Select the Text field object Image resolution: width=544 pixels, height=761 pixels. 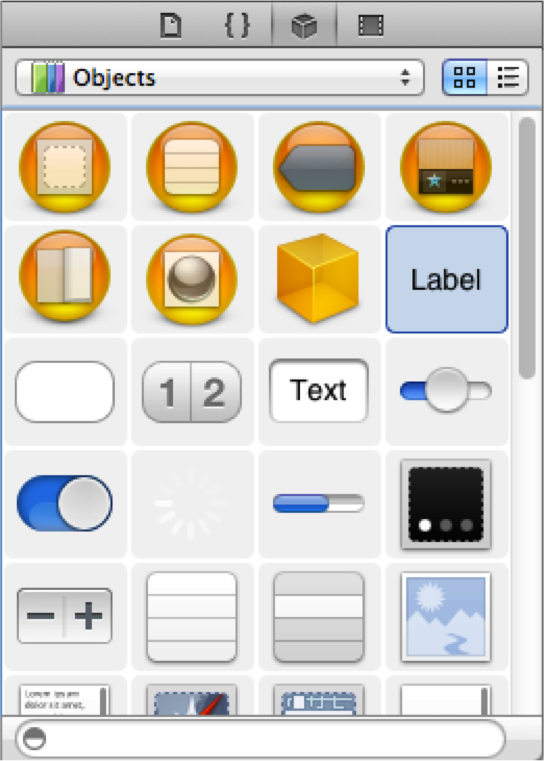[318, 391]
